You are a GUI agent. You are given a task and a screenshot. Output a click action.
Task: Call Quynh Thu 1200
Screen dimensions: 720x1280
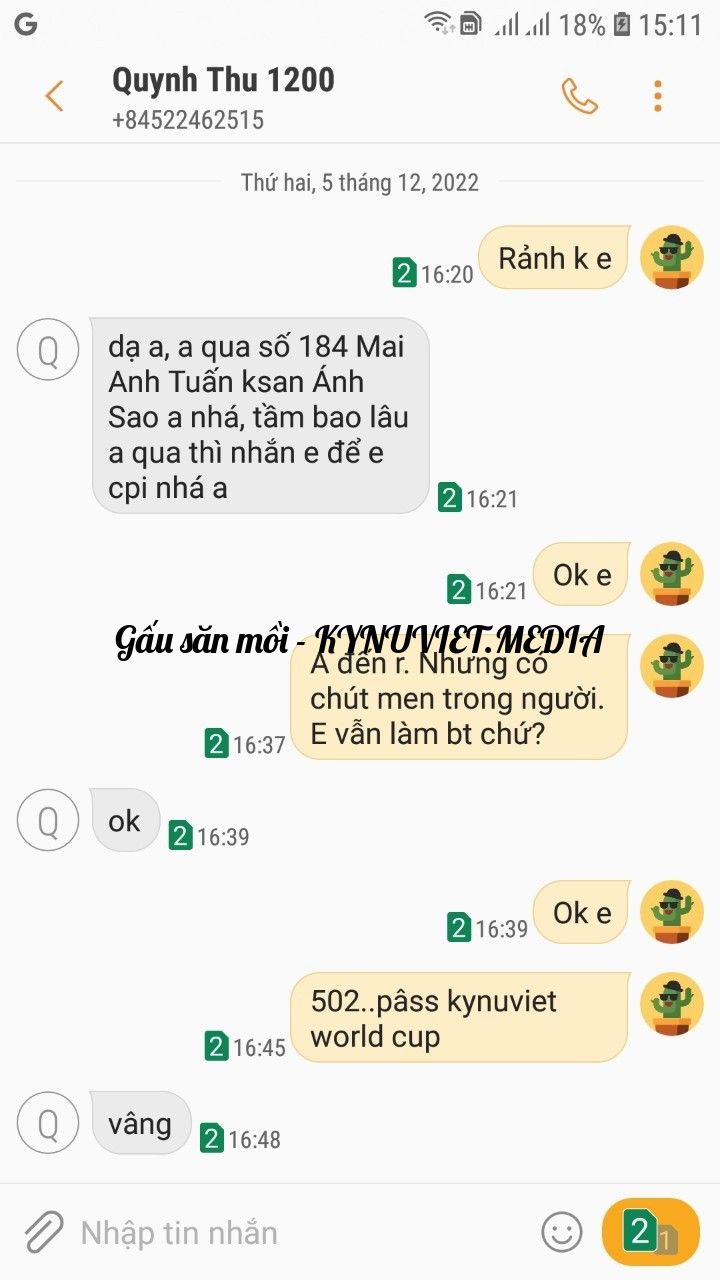(579, 96)
